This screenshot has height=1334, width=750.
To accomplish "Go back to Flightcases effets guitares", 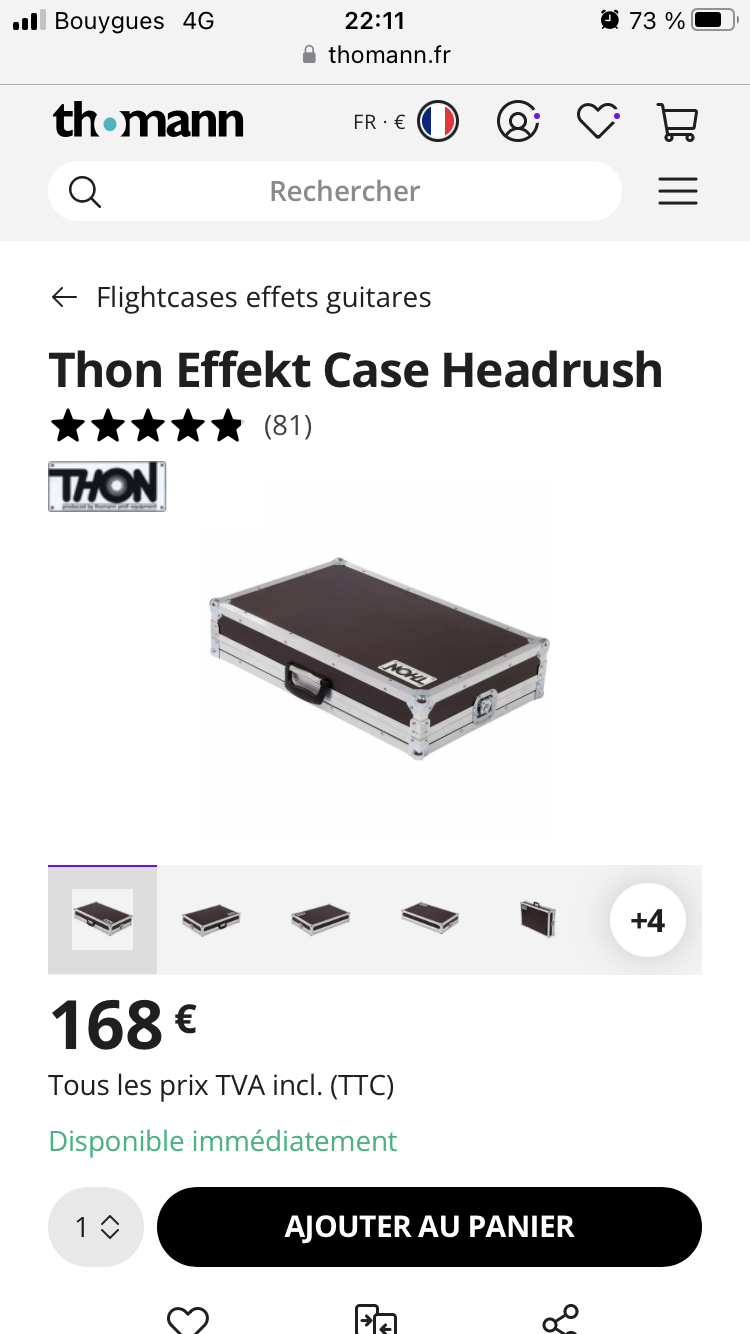I will [241, 297].
